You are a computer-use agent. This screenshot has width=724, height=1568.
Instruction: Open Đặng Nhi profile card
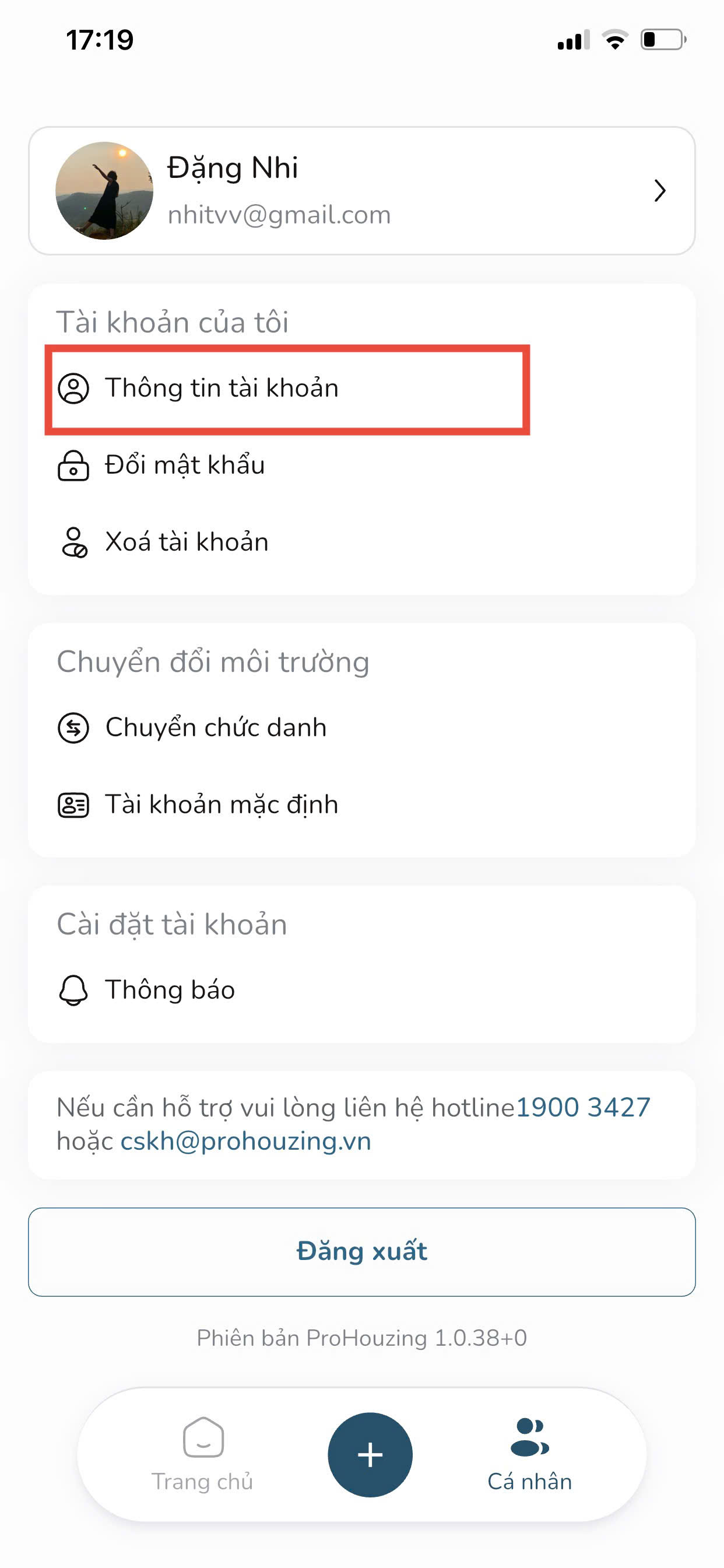[361, 191]
